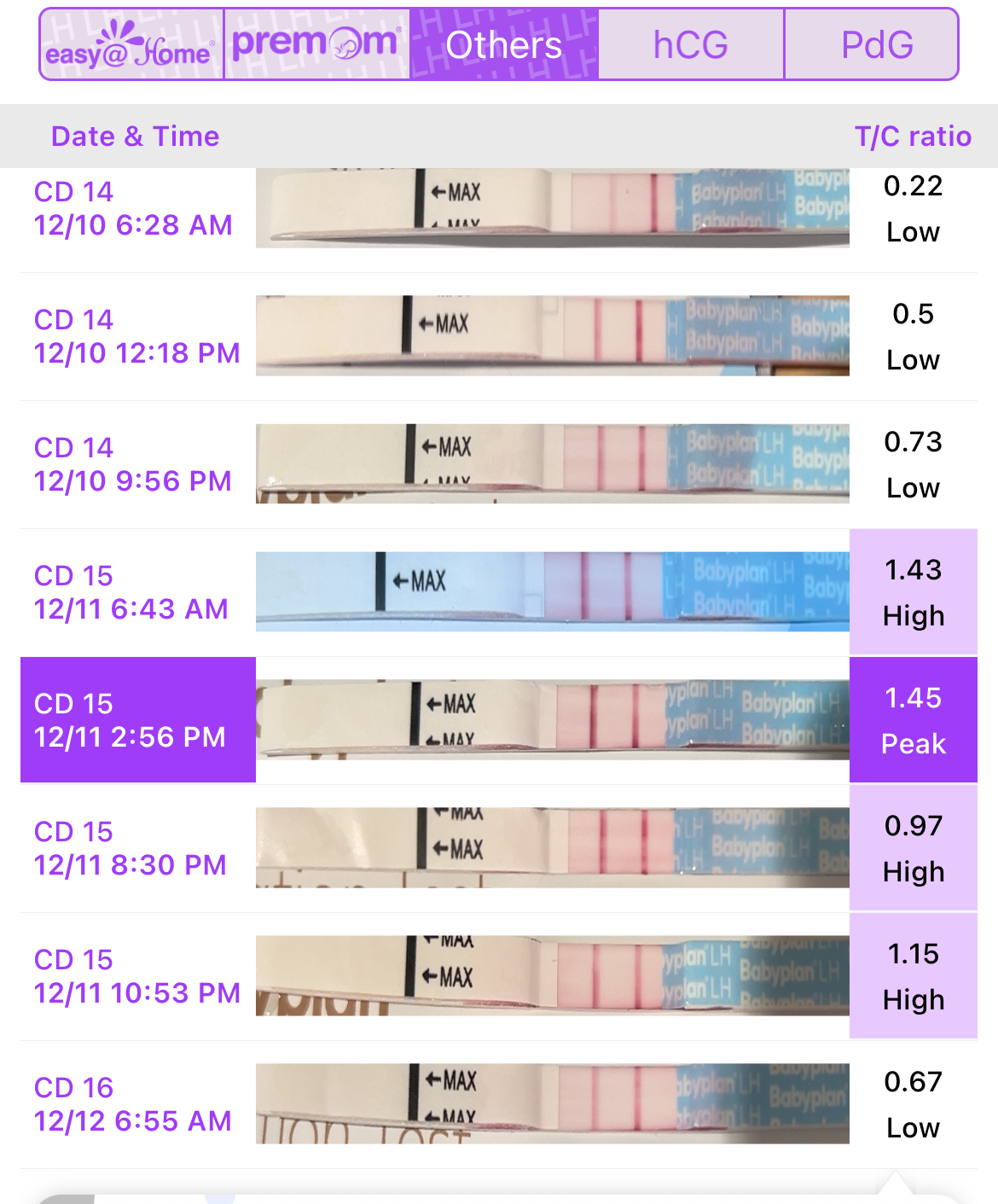
Task: Switch to the Premom tab
Action: [x=316, y=45]
